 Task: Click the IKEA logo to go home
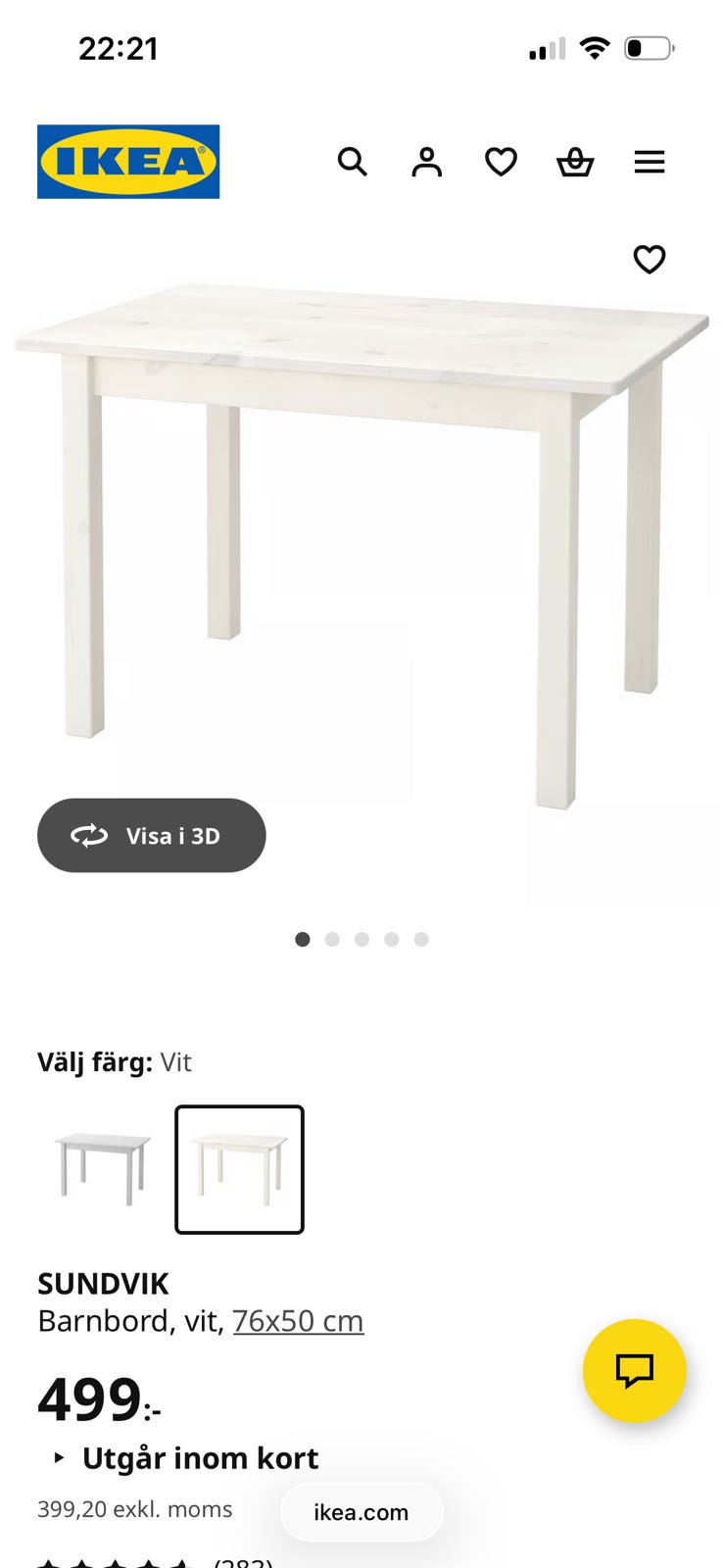coord(128,162)
